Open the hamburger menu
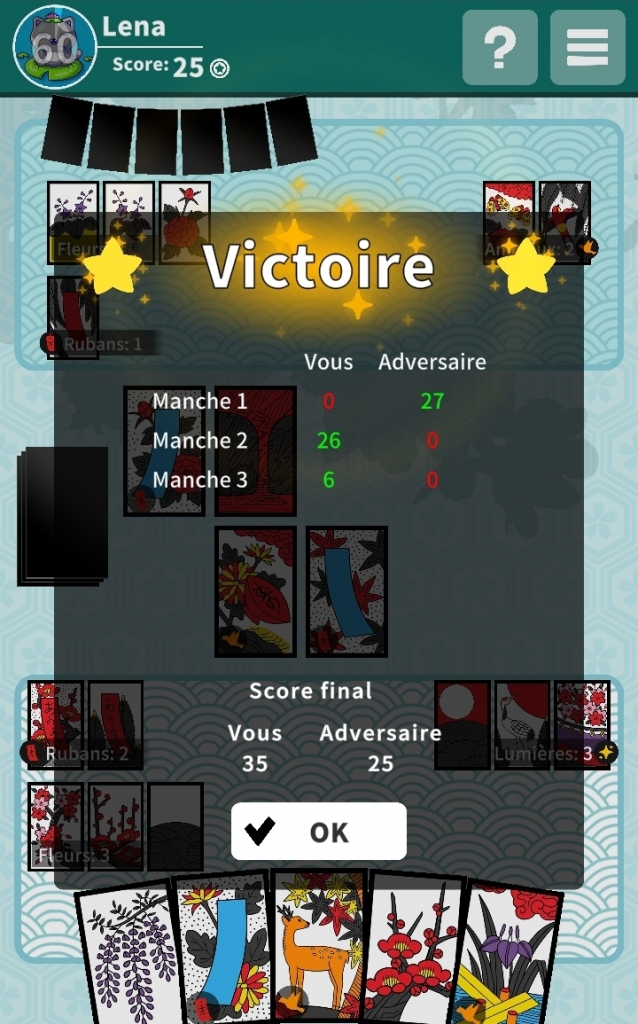The width and height of the screenshot is (638, 1024). (x=588, y=47)
